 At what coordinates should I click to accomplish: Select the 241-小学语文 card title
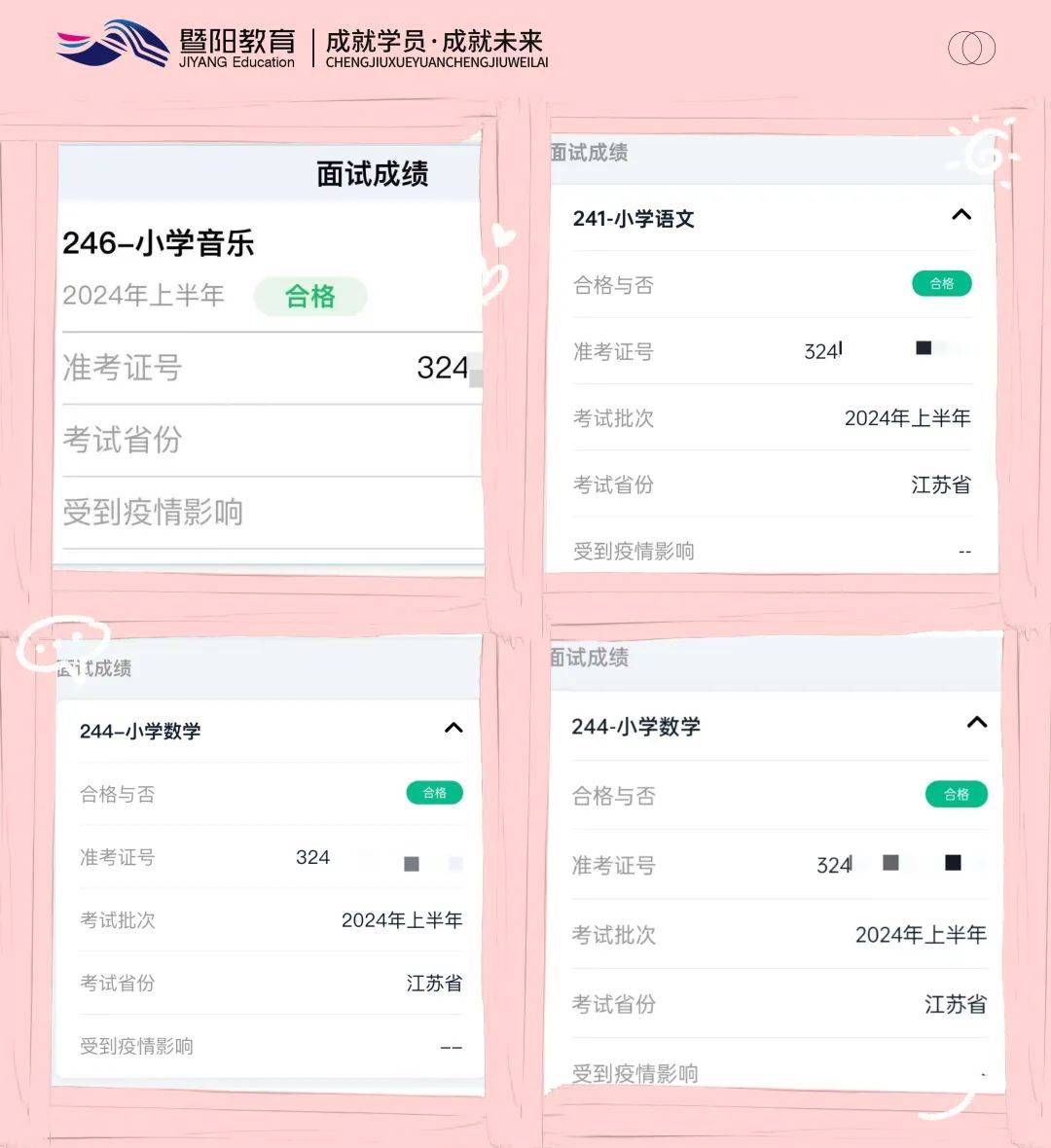click(x=633, y=220)
